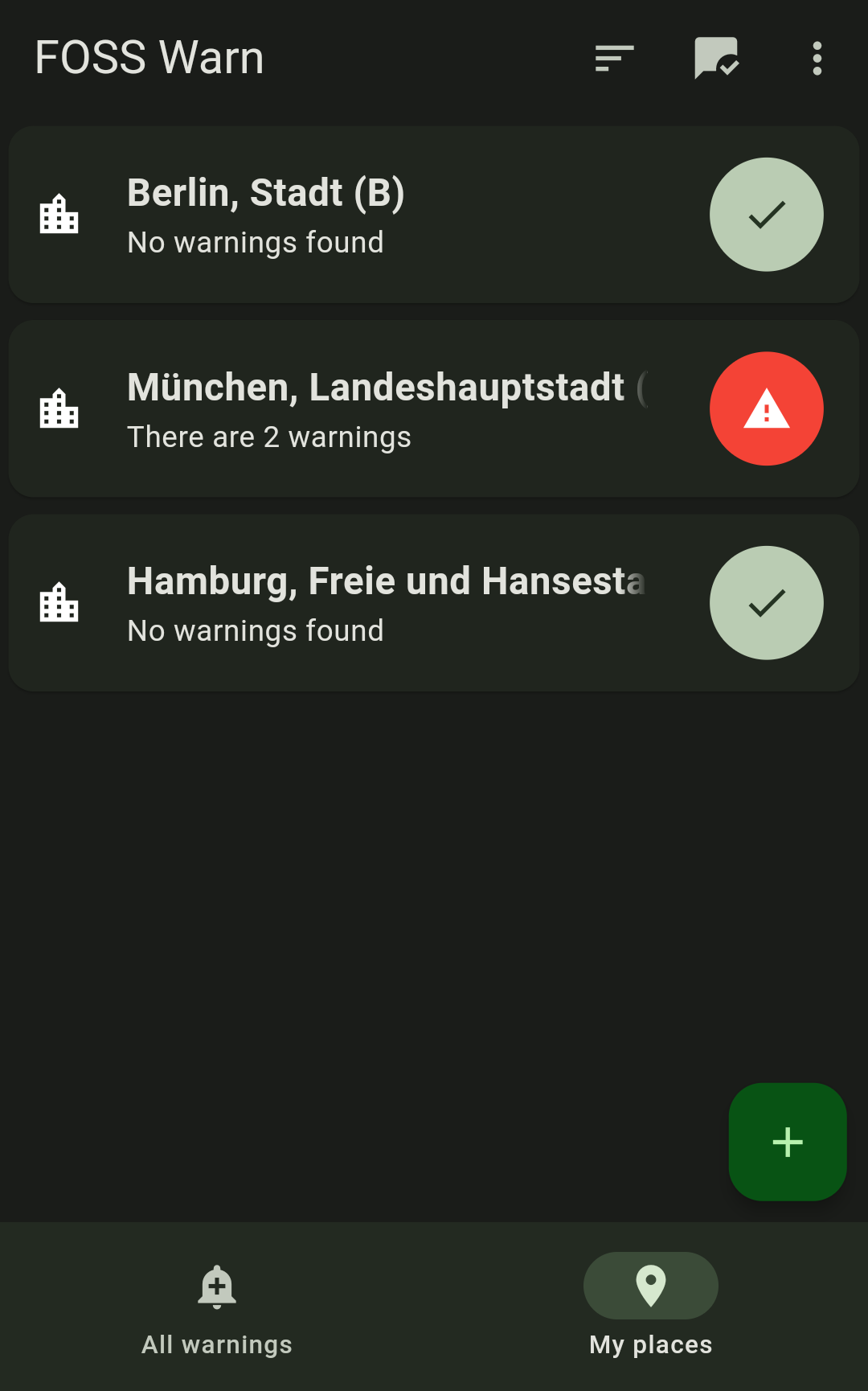
Task: Tap the green checkmark for Hamburg
Action: [766, 604]
